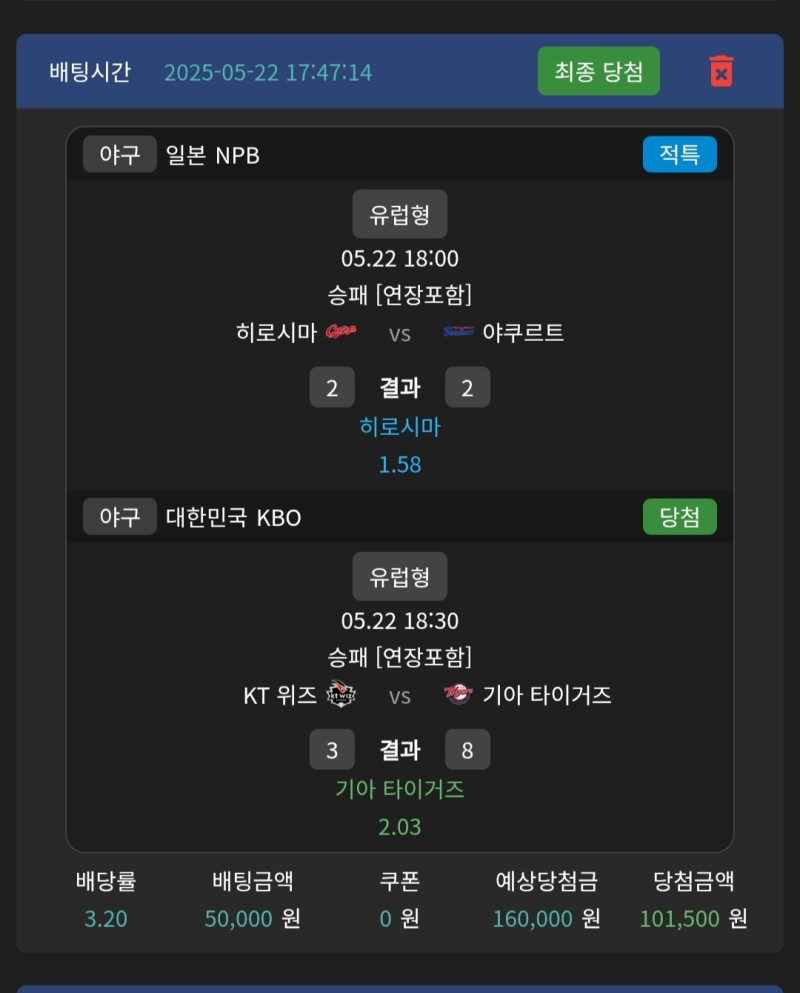Tap the 최종 당첨 status button

click(598, 72)
